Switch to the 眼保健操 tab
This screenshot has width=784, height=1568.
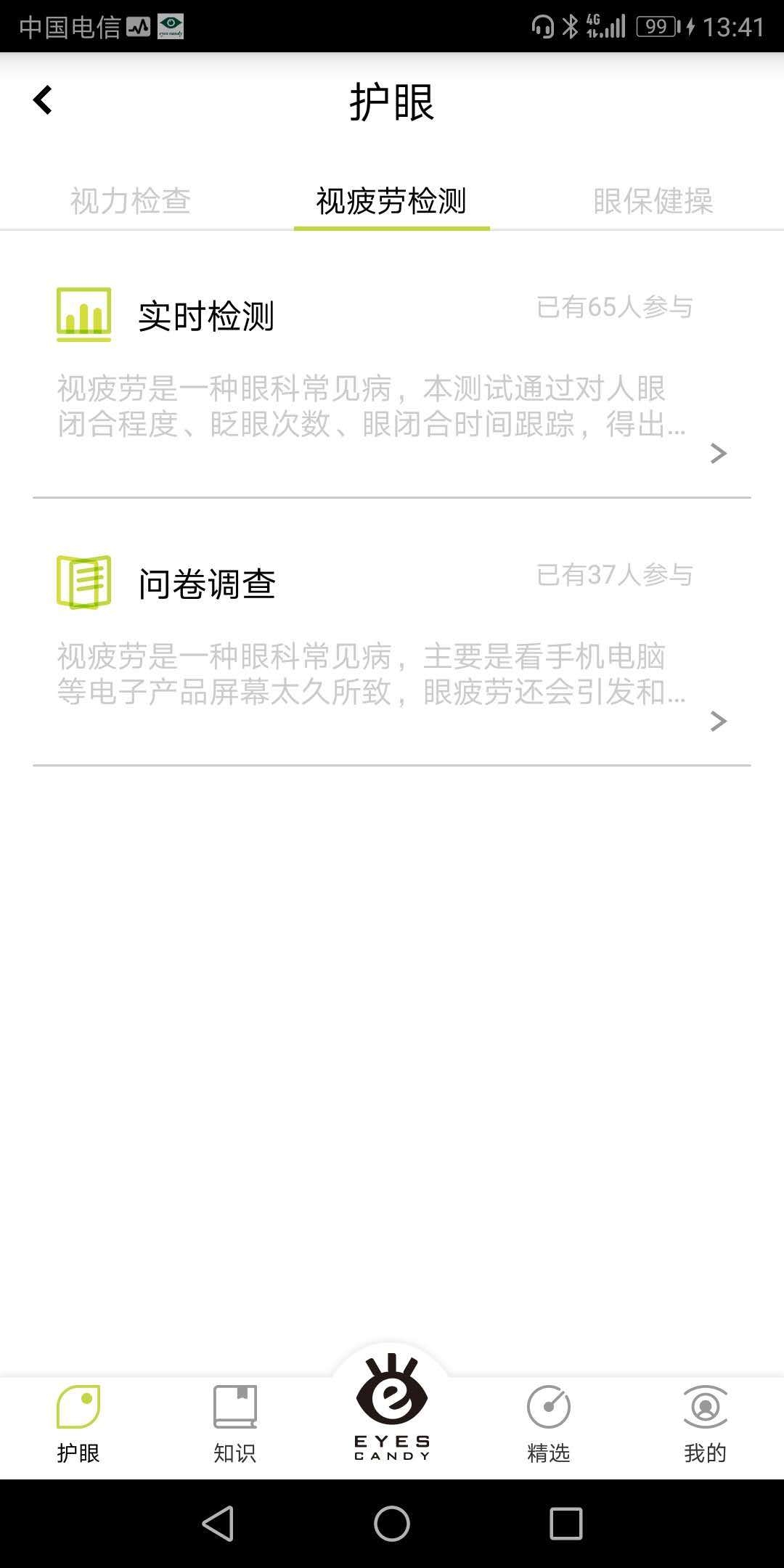point(653,201)
